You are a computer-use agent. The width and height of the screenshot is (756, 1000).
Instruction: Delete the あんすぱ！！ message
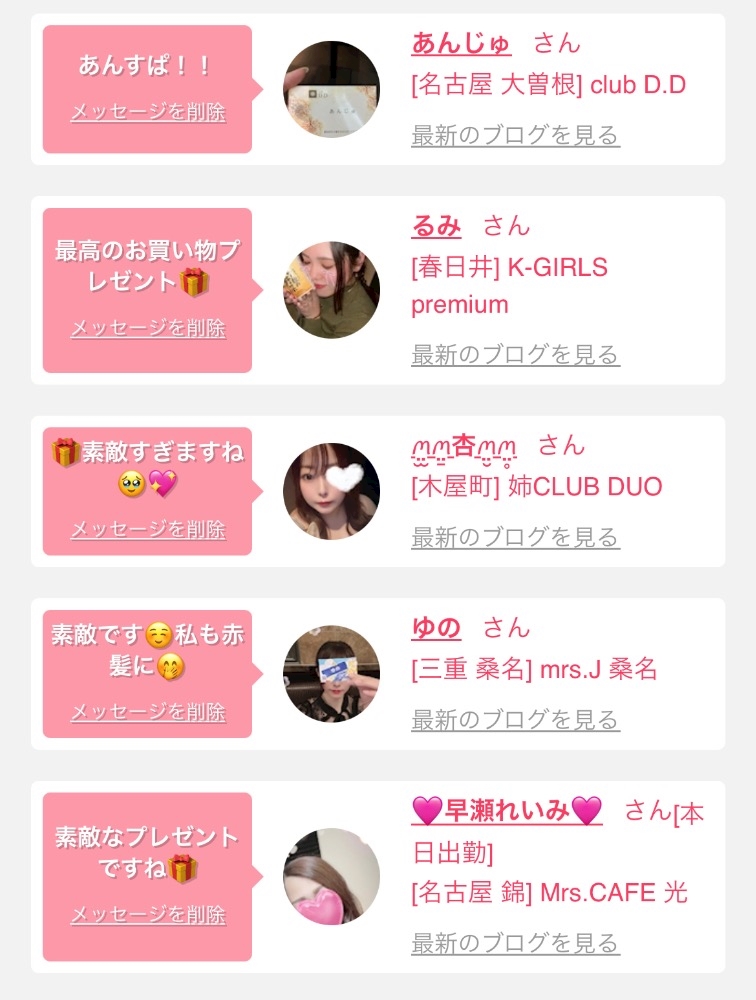pos(148,112)
